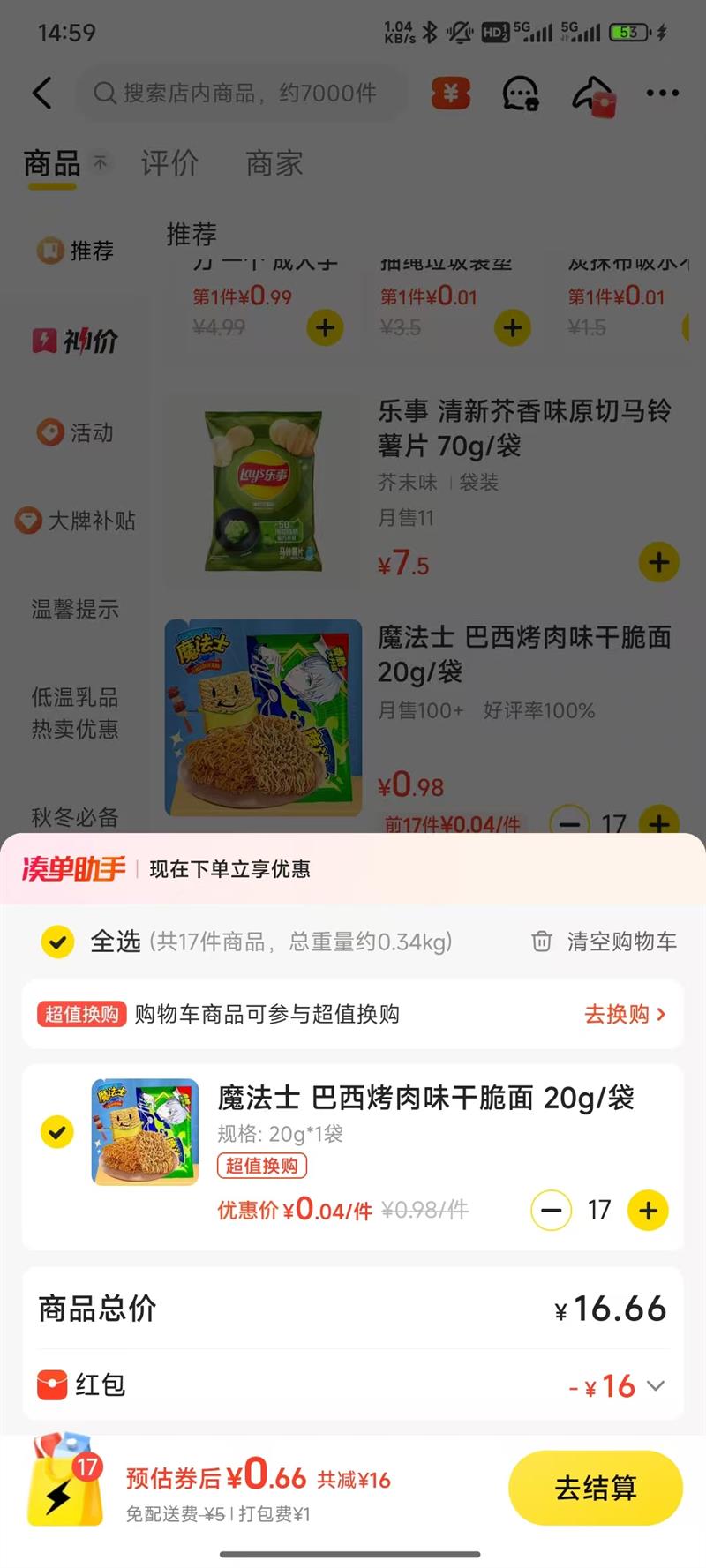Toggle the 全选 select-all checkbox
The width and height of the screenshot is (706, 1568).
(56, 942)
